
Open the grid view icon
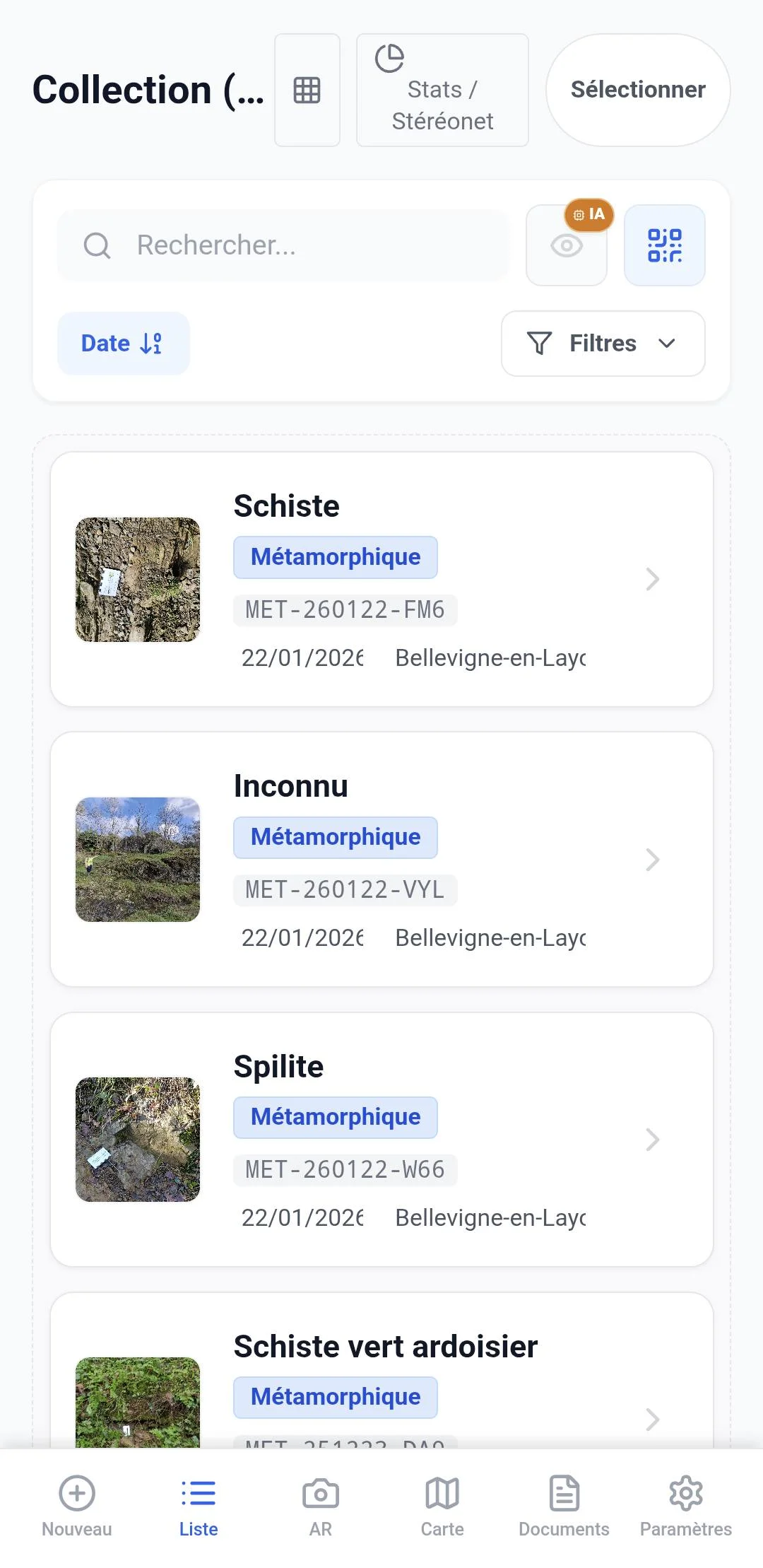[307, 90]
